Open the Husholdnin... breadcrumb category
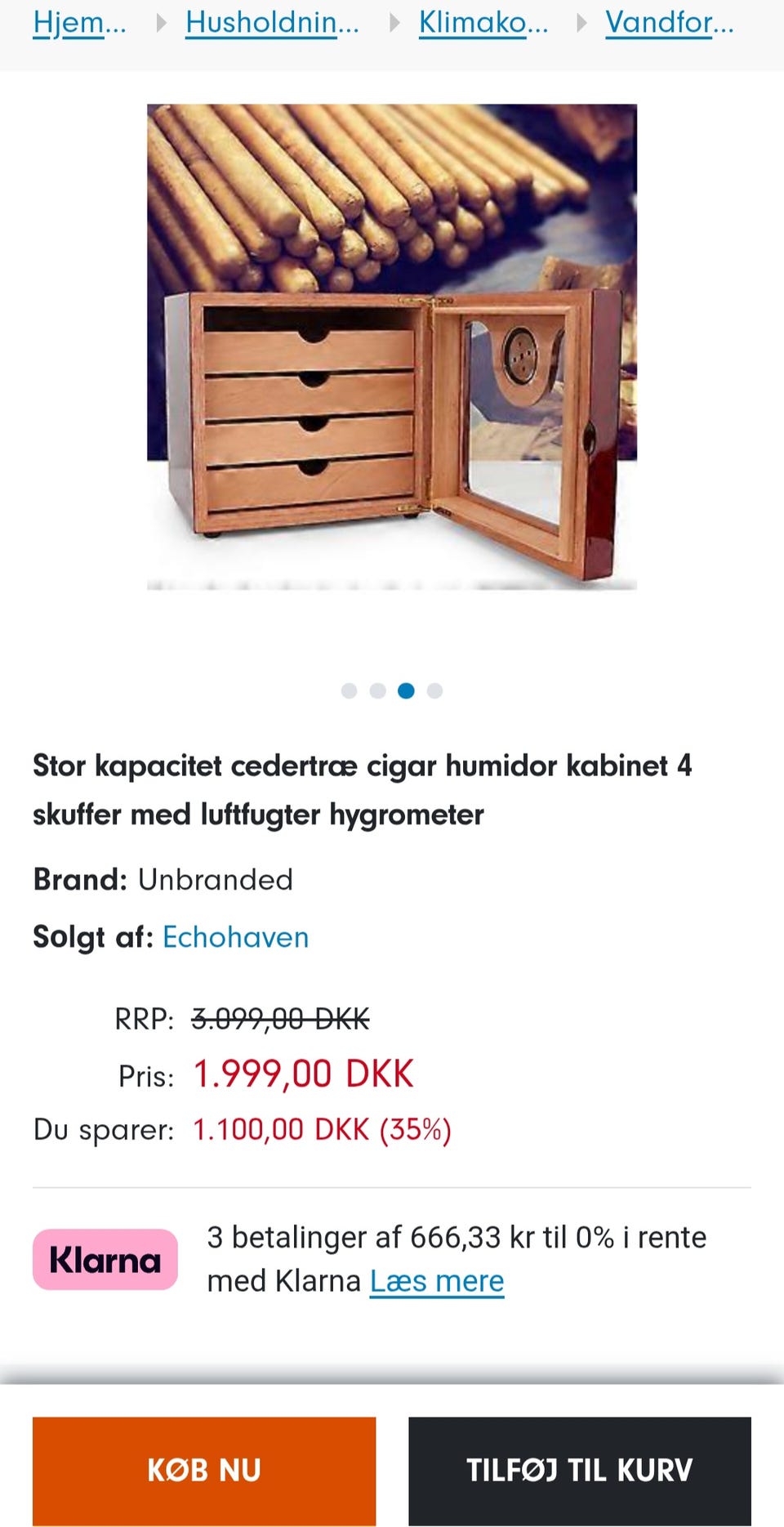The image size is (784, 1527). click(272, 23)
